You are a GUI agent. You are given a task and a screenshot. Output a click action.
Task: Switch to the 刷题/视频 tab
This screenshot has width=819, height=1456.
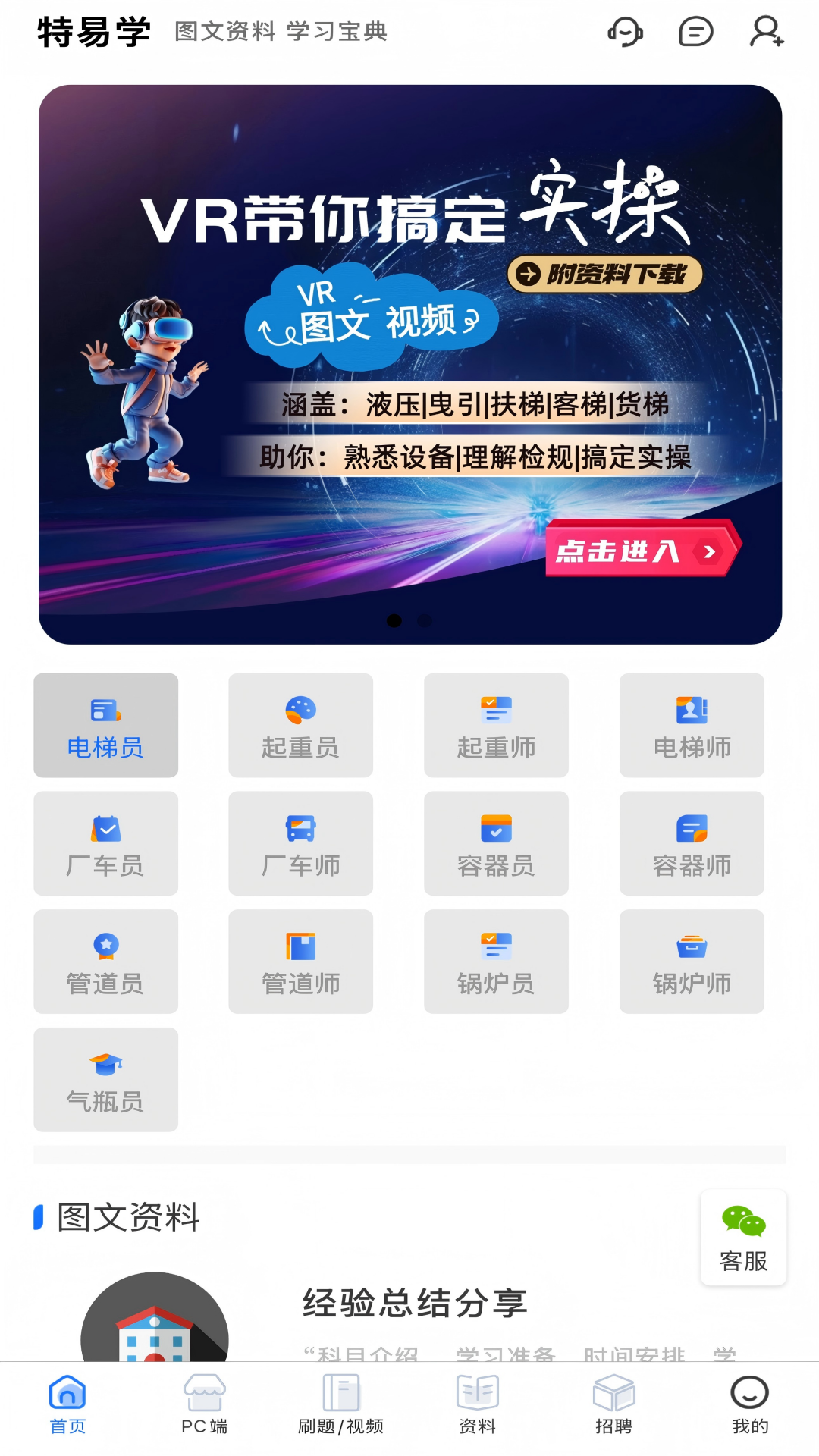click(340, 1405)
